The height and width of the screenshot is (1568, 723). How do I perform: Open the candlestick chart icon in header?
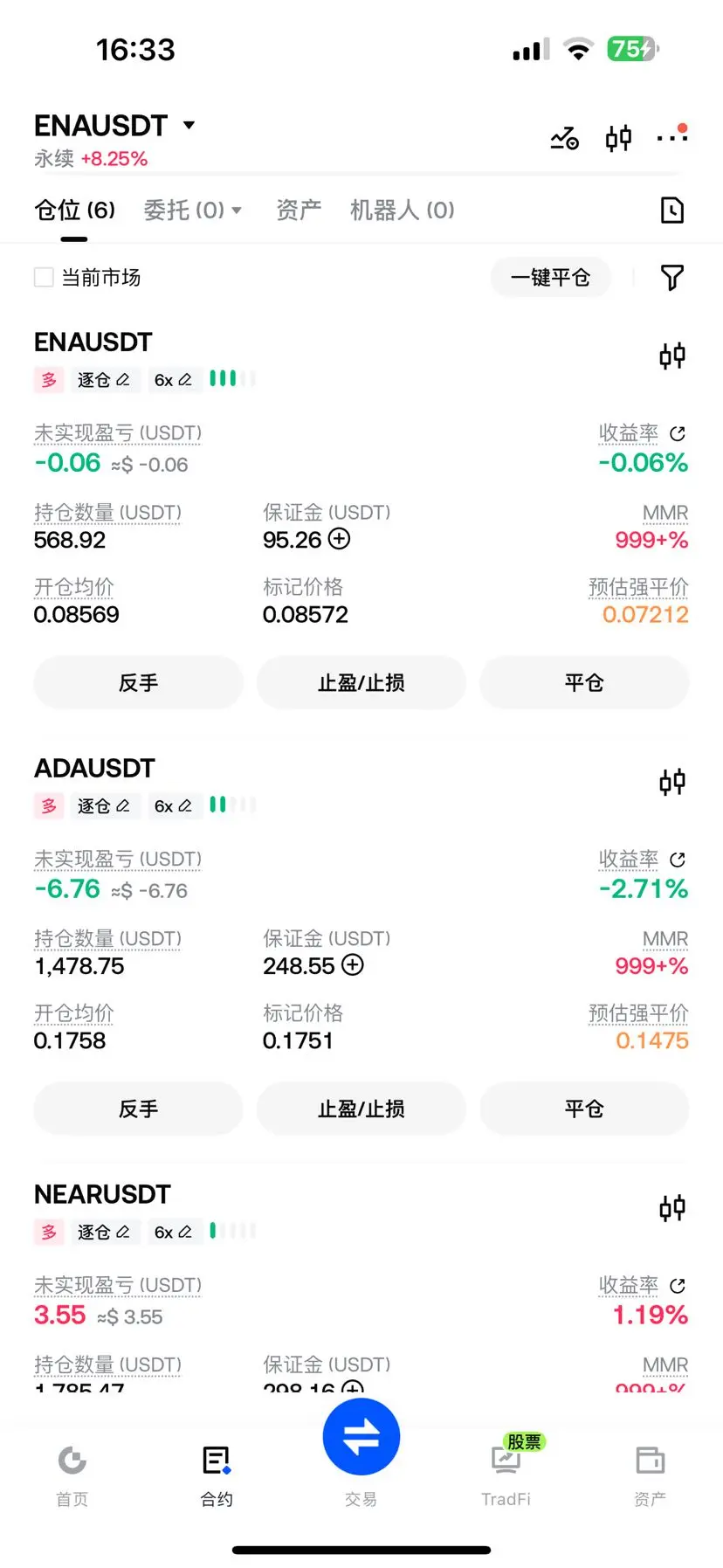click(x=618, y=138)
